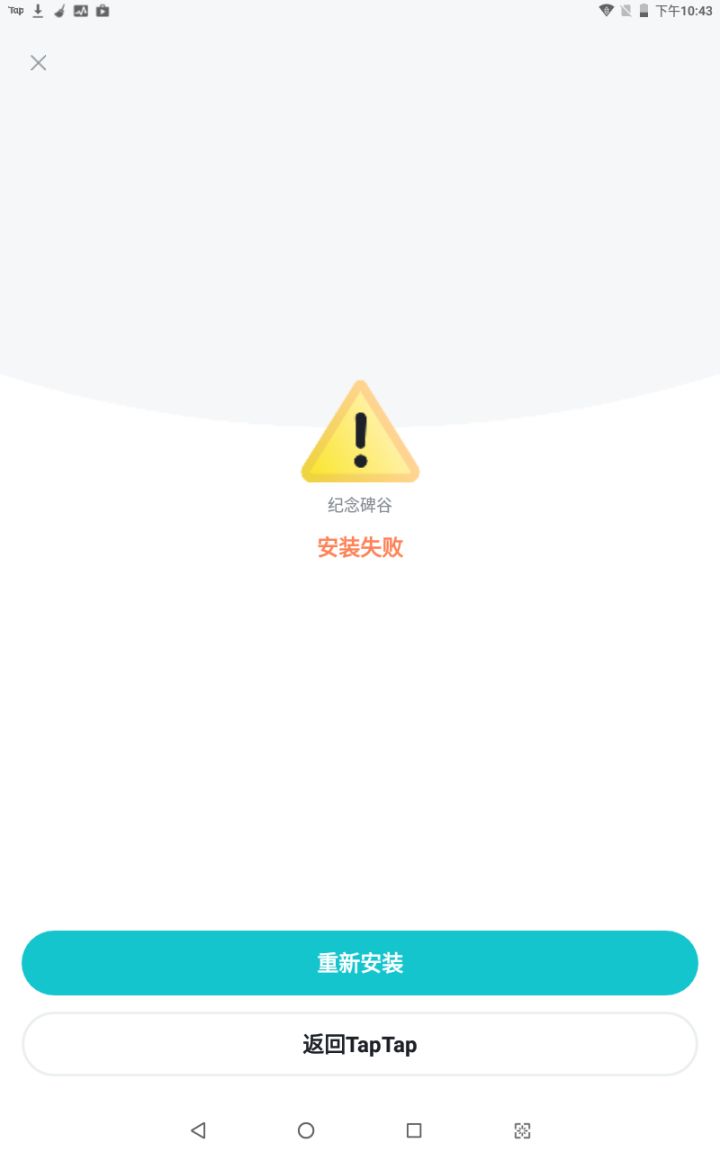
Task: Open the Recents square navigation button
Action: [x=413, y=1130]
